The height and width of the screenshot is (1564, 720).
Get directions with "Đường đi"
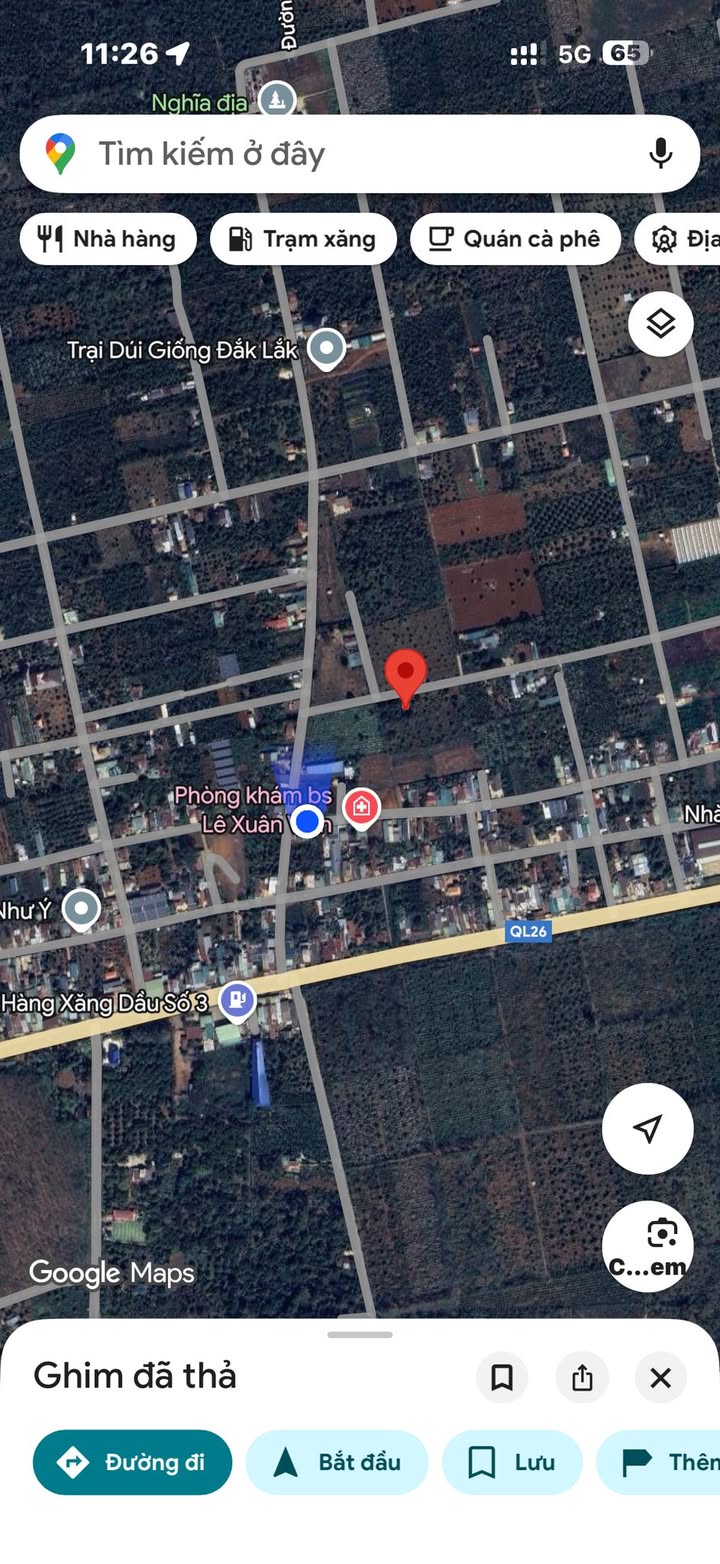tap(132, 1462)
